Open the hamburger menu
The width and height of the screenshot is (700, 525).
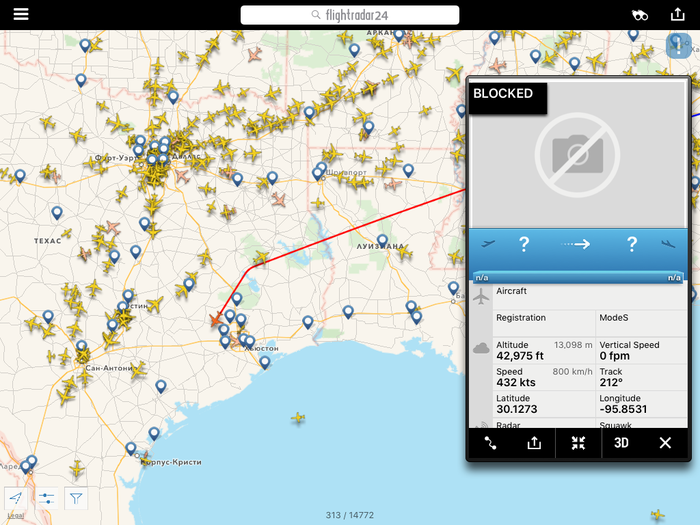tap(21, 15)
